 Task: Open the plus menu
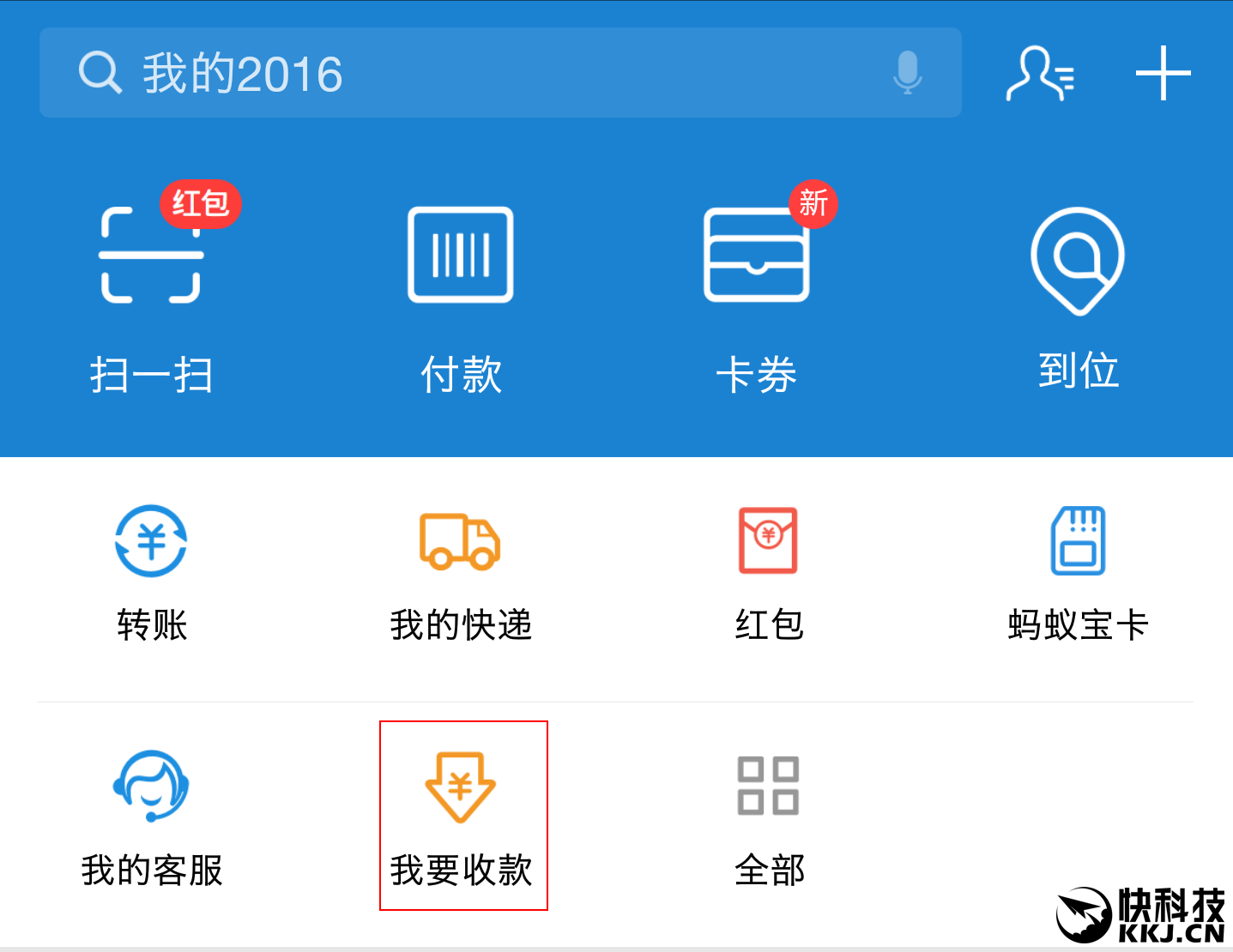[1163, 74]
